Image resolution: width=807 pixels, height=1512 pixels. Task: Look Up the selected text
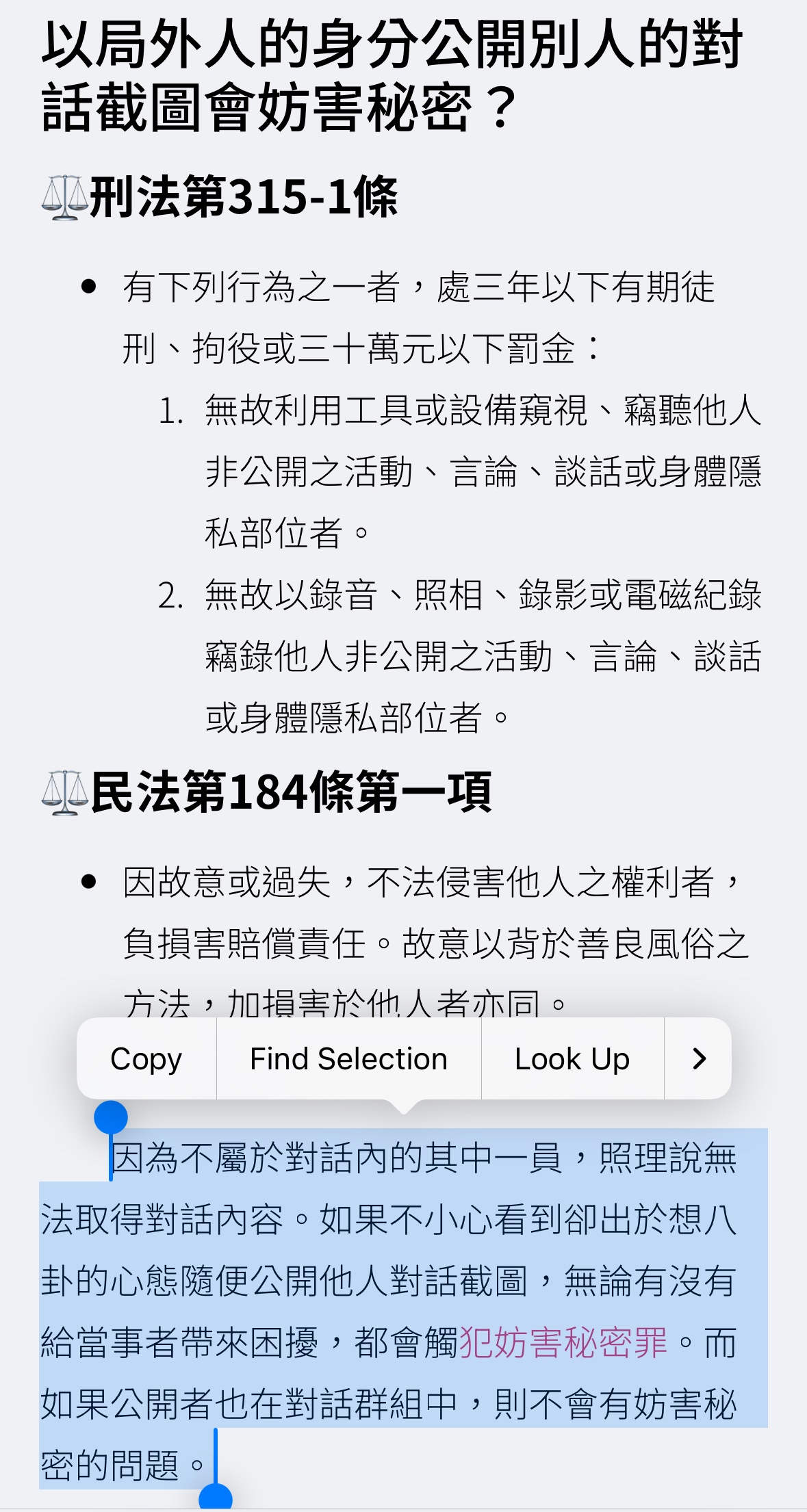click(x=572, y=1059)
